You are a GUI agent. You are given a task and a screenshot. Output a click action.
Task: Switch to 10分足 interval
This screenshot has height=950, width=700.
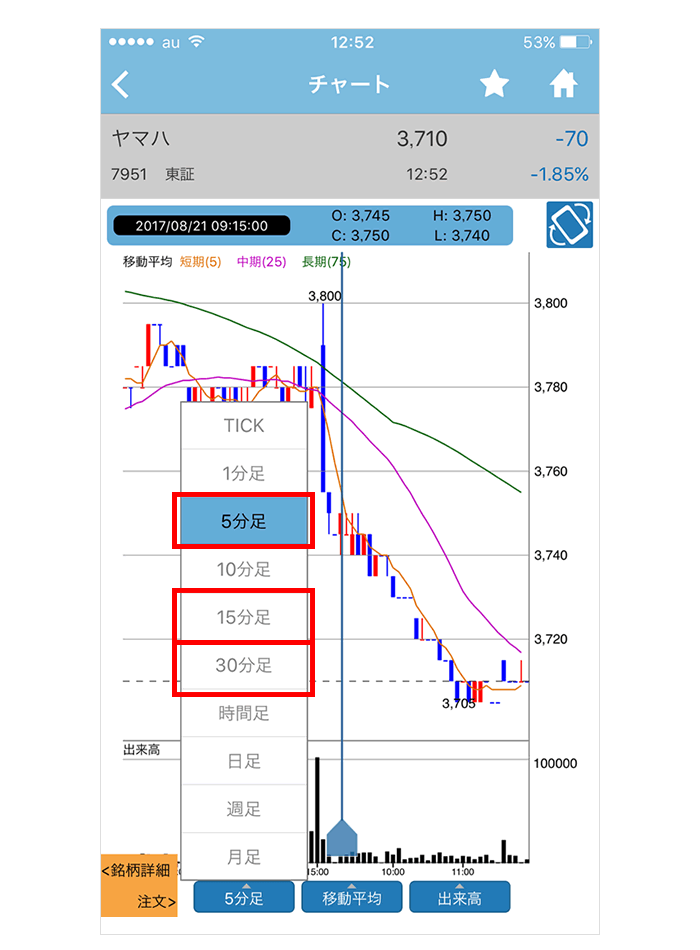(244, 570)
